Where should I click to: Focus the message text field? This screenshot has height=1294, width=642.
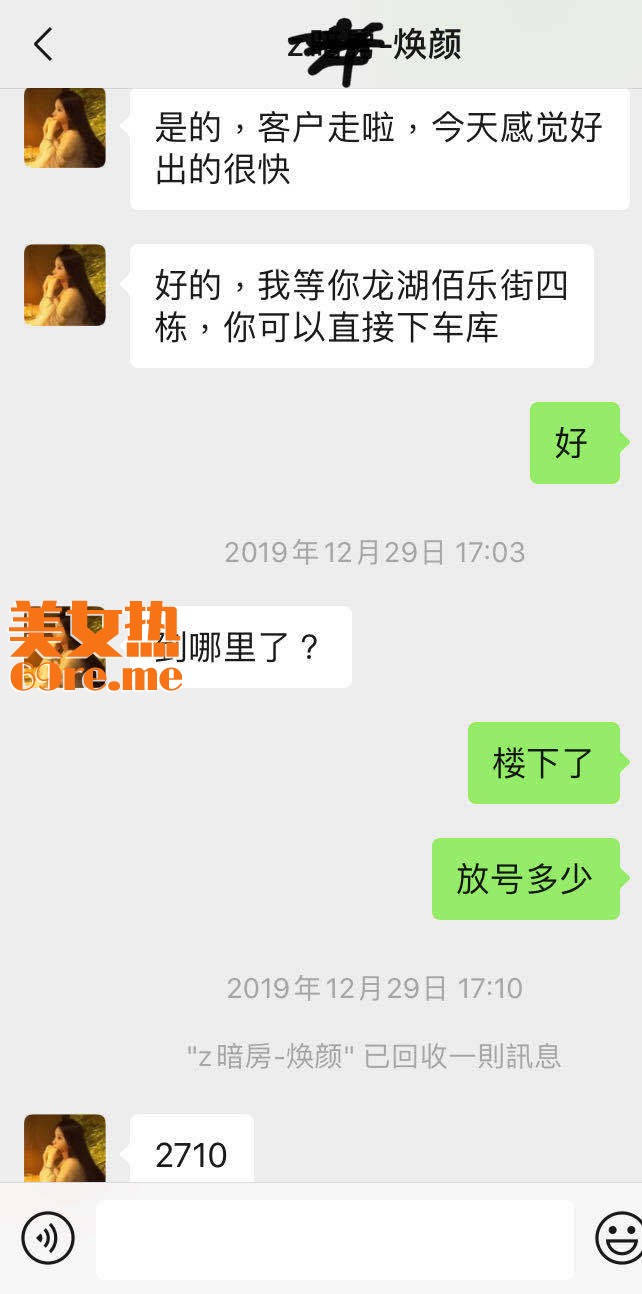point(335,1239)
